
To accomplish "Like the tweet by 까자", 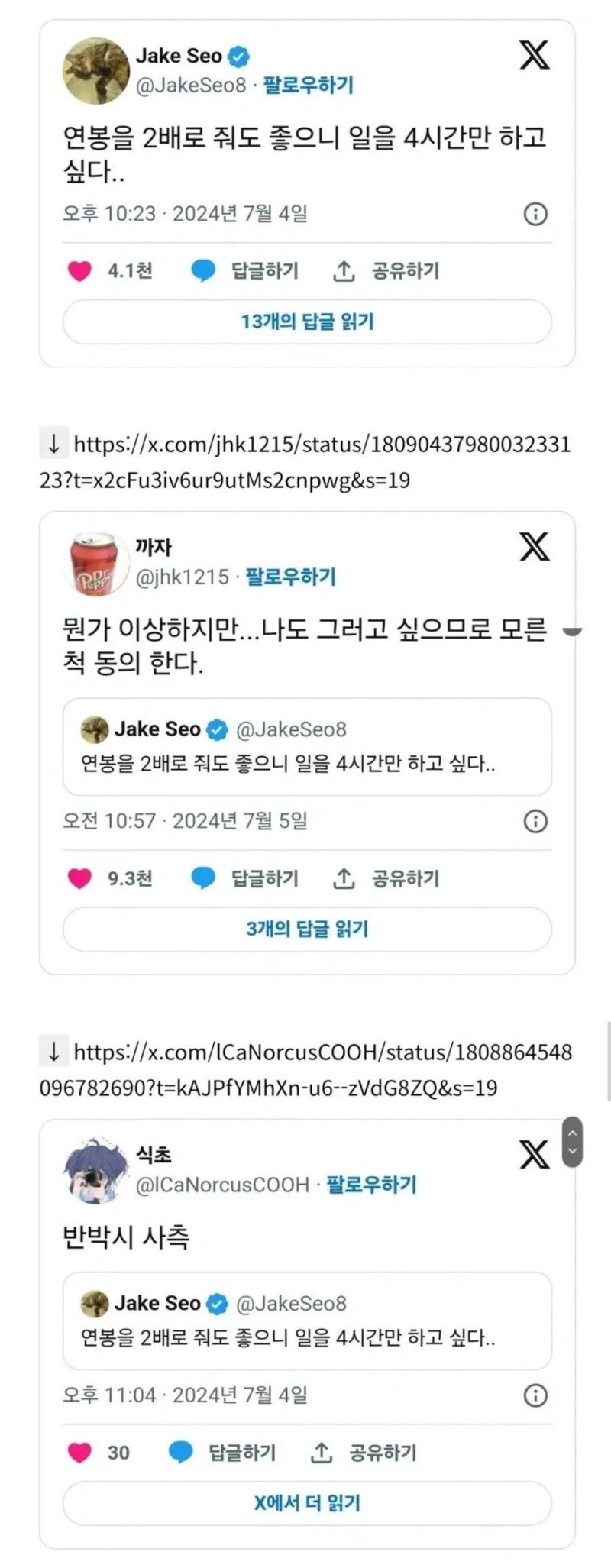I will click(x=80, y=878).
